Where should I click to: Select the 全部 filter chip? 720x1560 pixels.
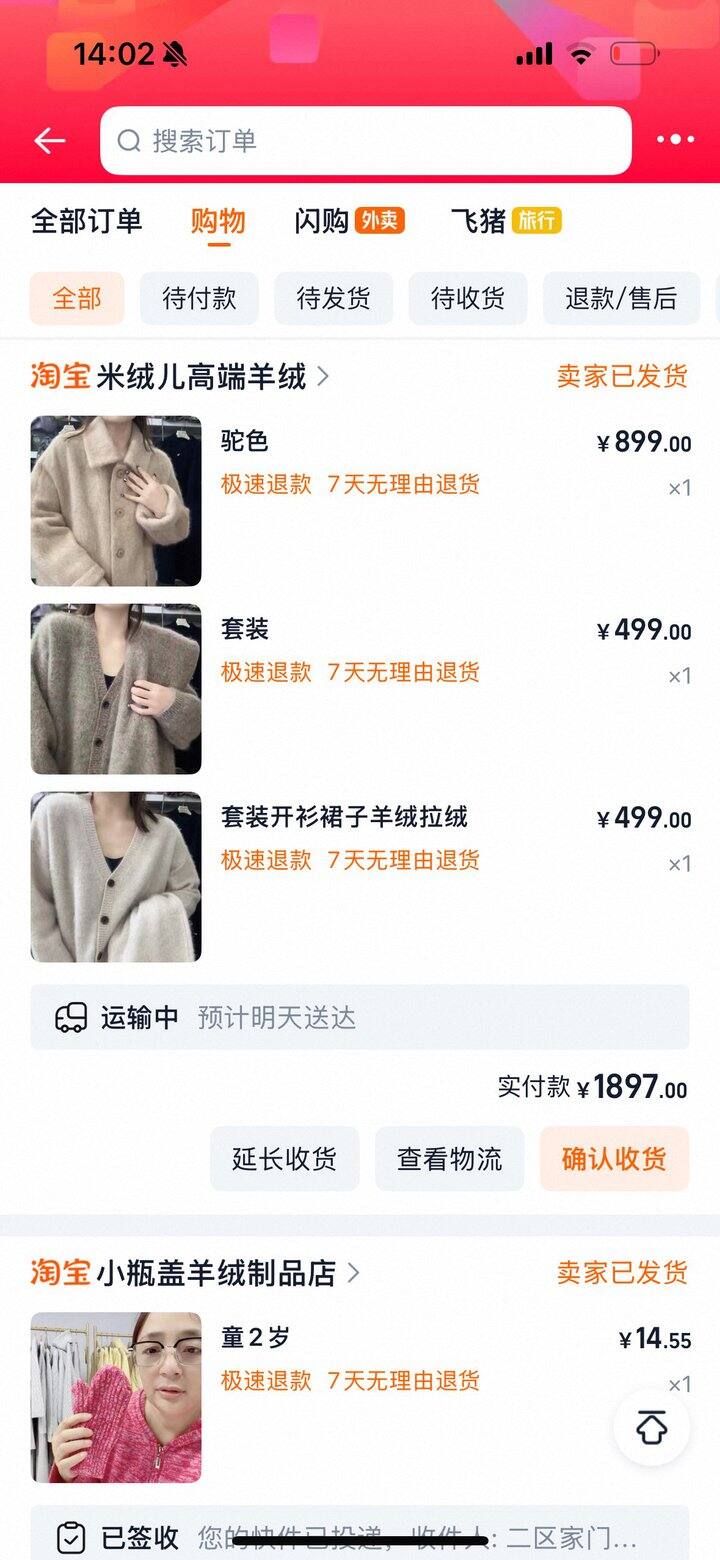[x=77, y=298]
